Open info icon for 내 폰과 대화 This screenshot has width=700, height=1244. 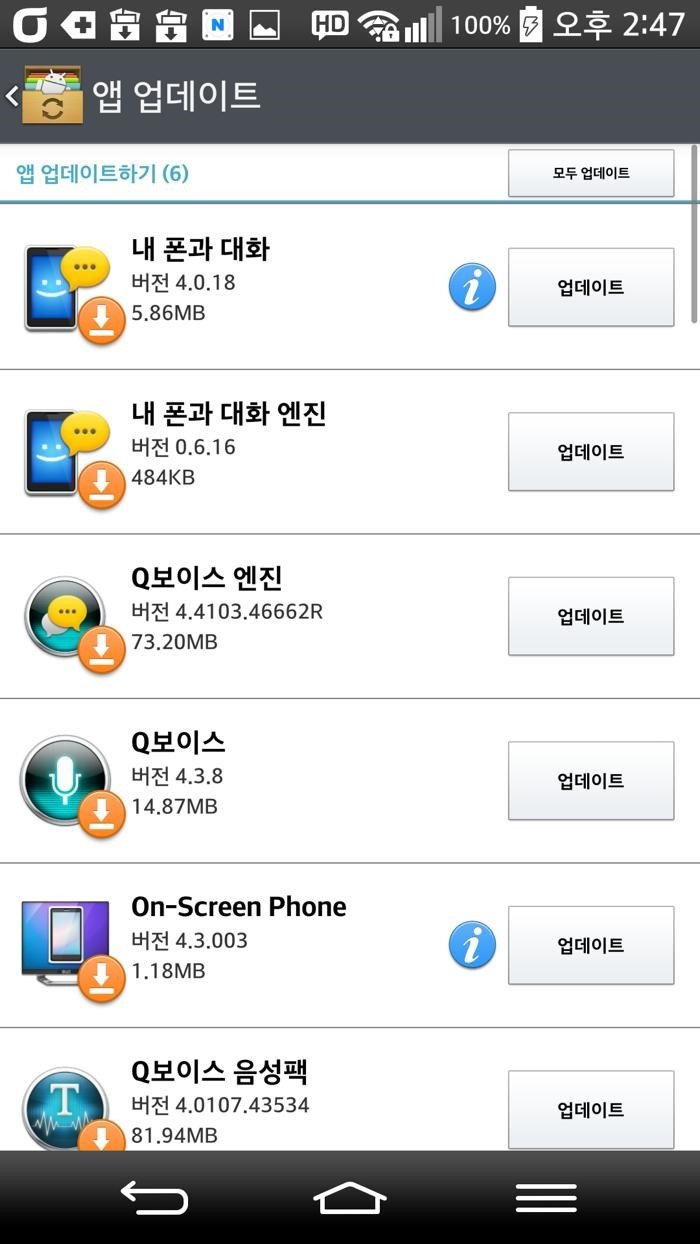(472, 288)
